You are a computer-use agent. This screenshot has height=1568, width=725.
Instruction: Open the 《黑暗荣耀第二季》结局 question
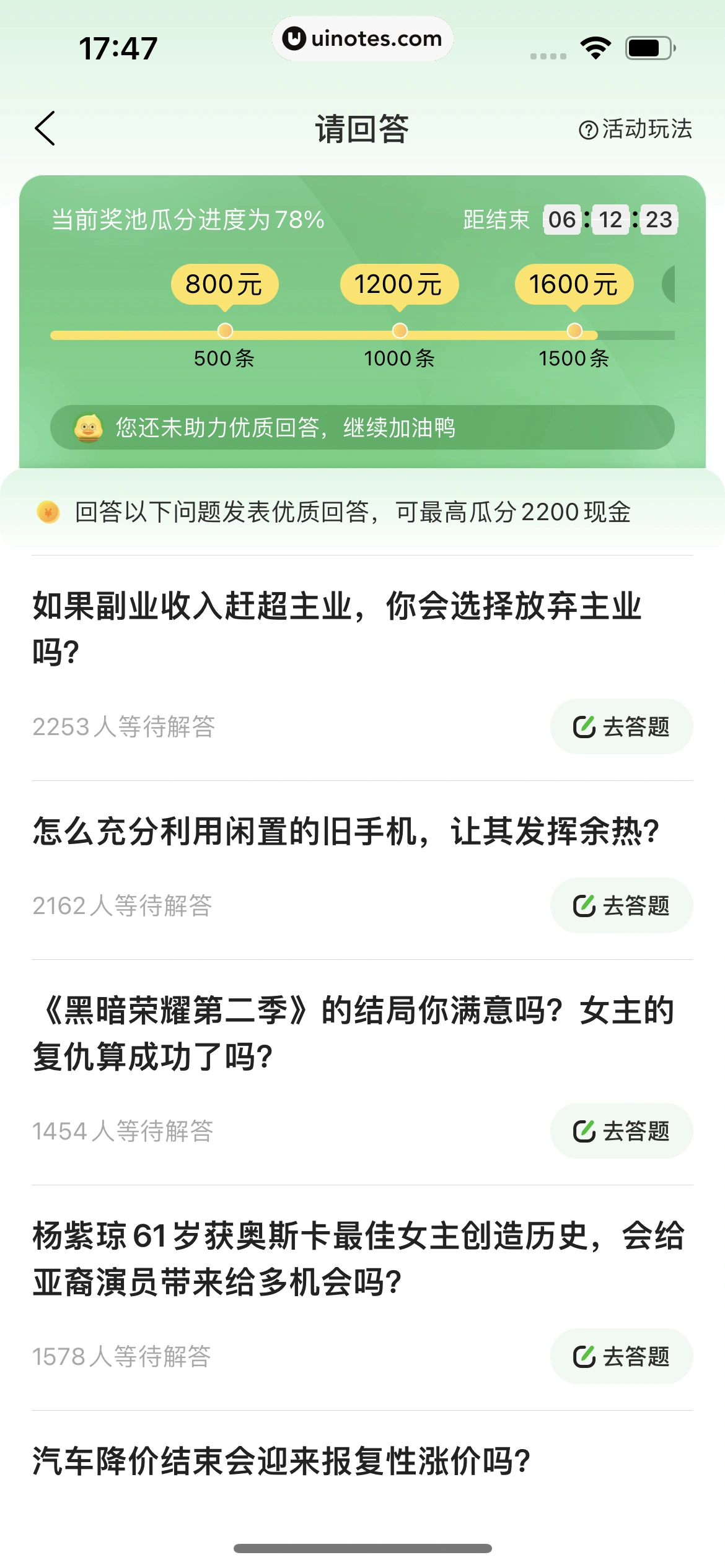[x=353, y=1033]
